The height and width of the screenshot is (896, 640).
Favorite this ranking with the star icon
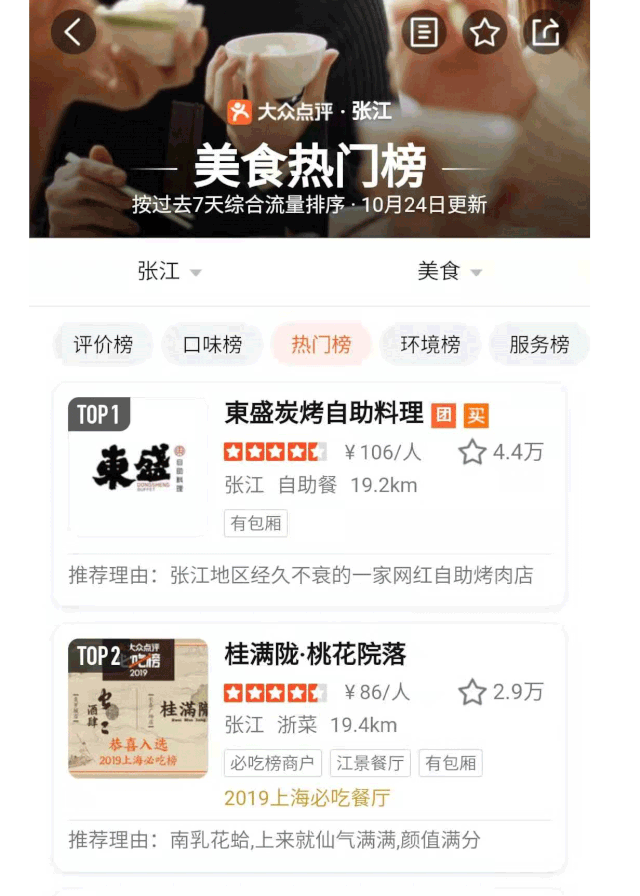click(485, 32)
